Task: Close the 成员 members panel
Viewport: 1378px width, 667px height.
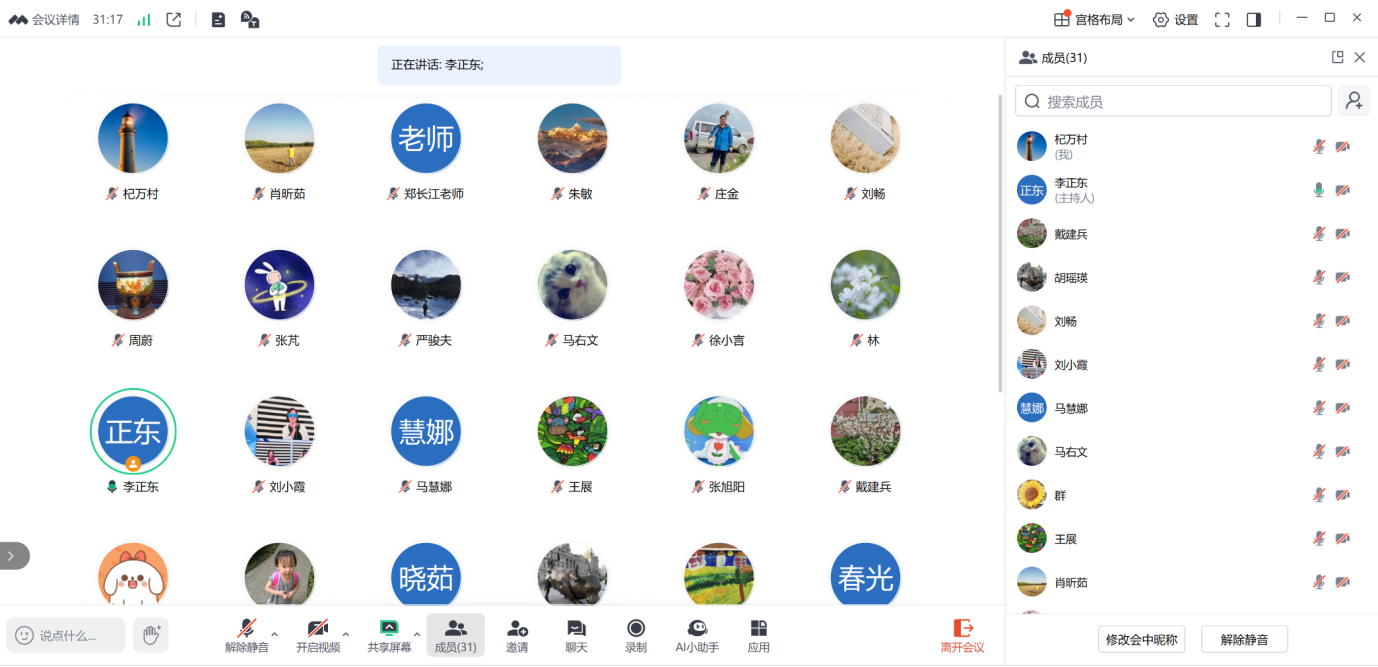Action: 1360,58
